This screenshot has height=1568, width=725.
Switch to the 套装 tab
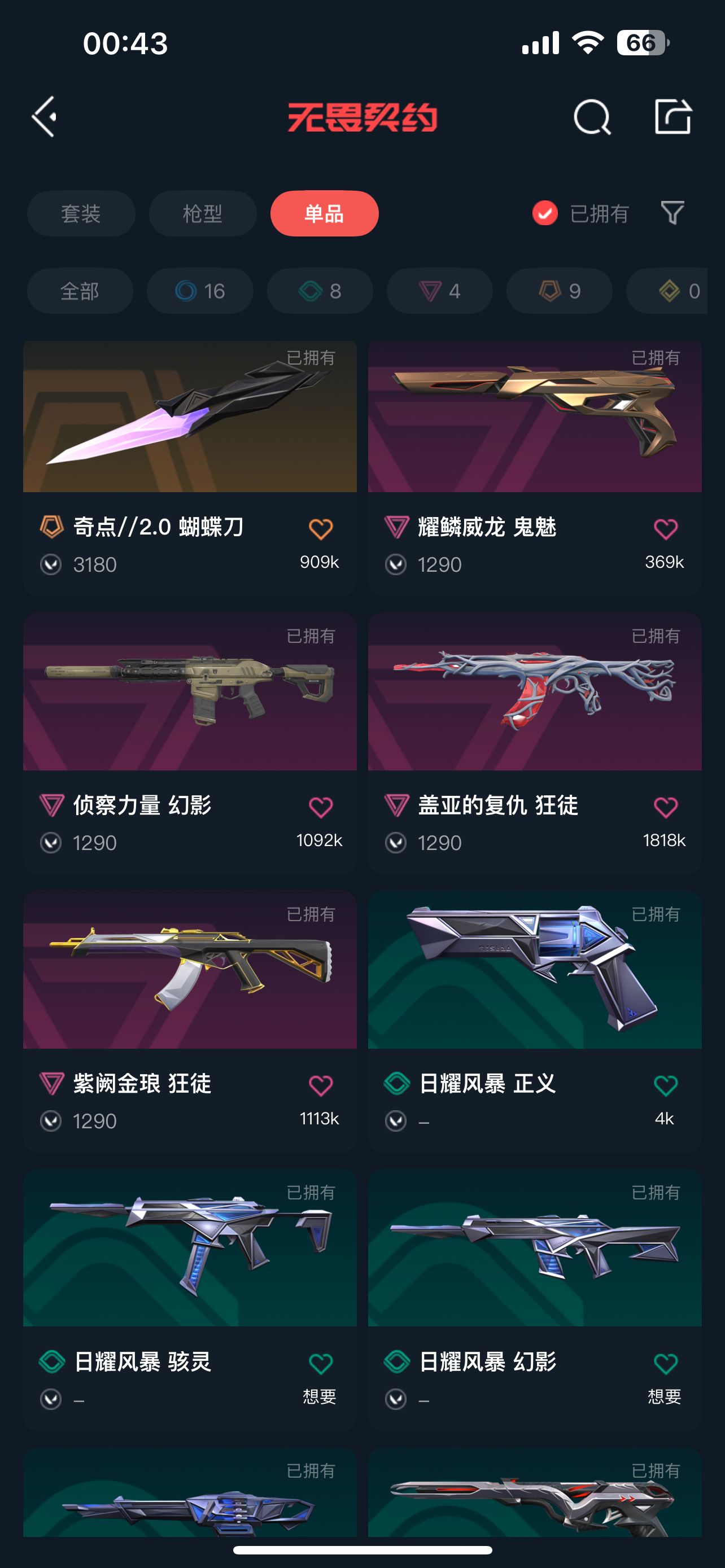pos(81,214)
